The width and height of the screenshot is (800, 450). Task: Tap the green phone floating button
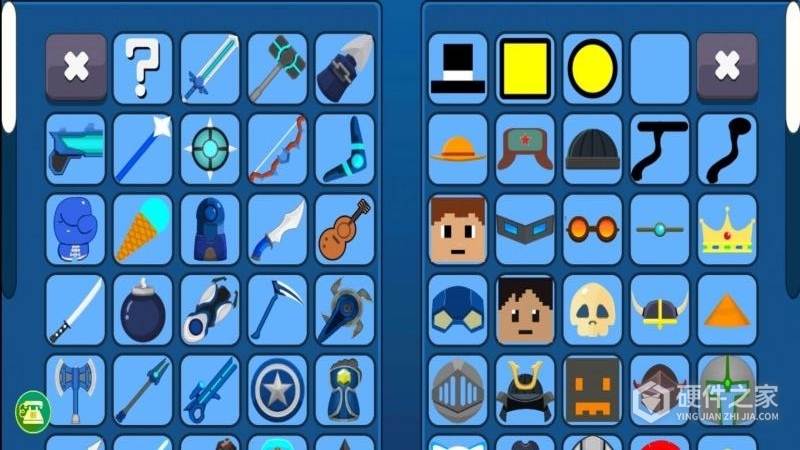(x=33, y=411)
